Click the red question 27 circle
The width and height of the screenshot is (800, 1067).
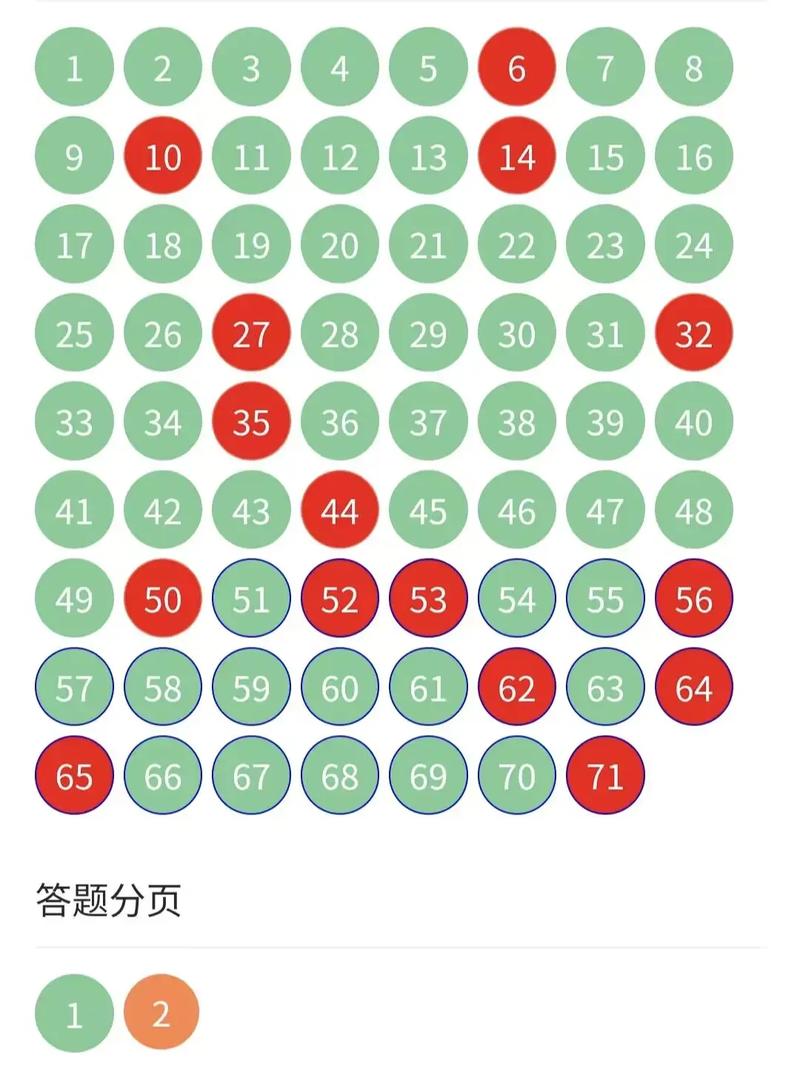point(251,333)
